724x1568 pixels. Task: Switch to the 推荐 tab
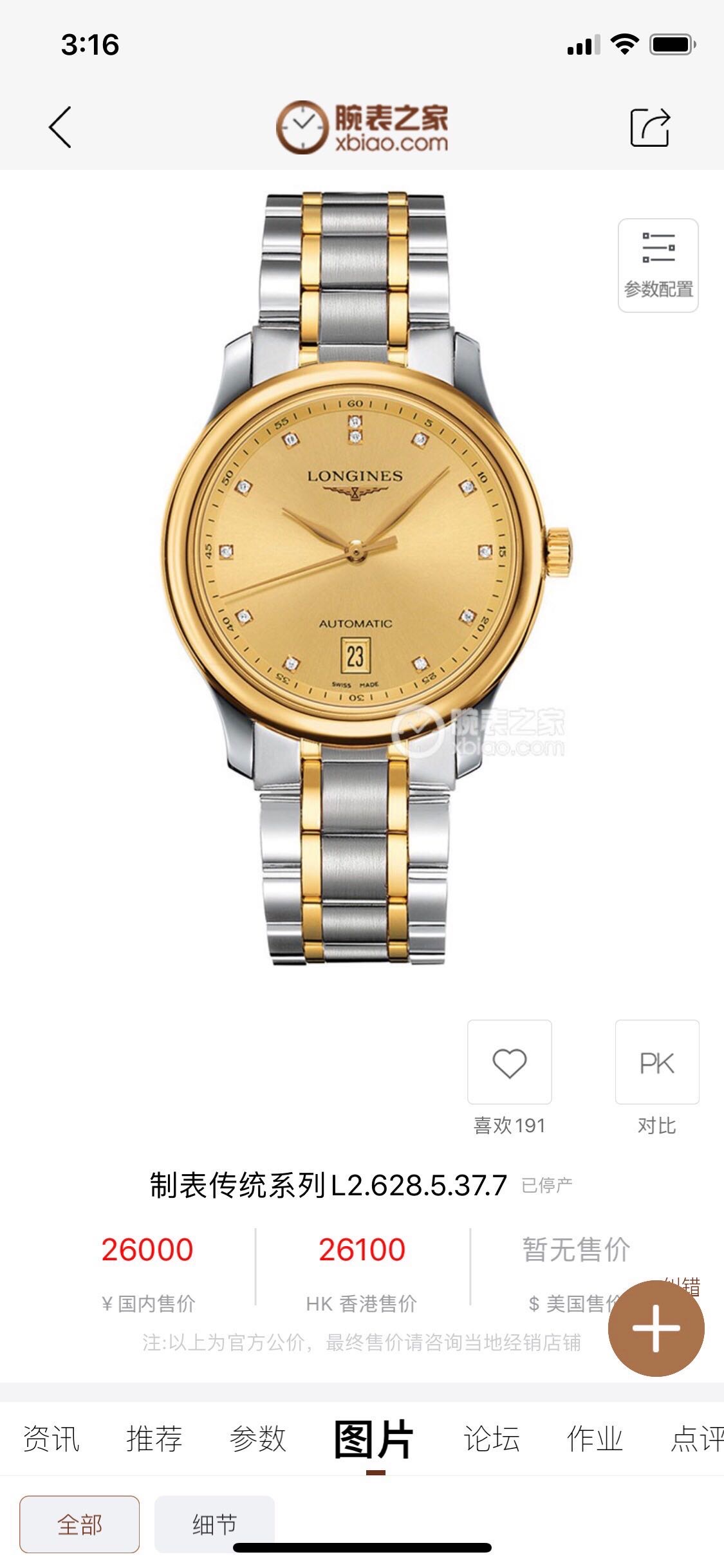coord(154,1439)
